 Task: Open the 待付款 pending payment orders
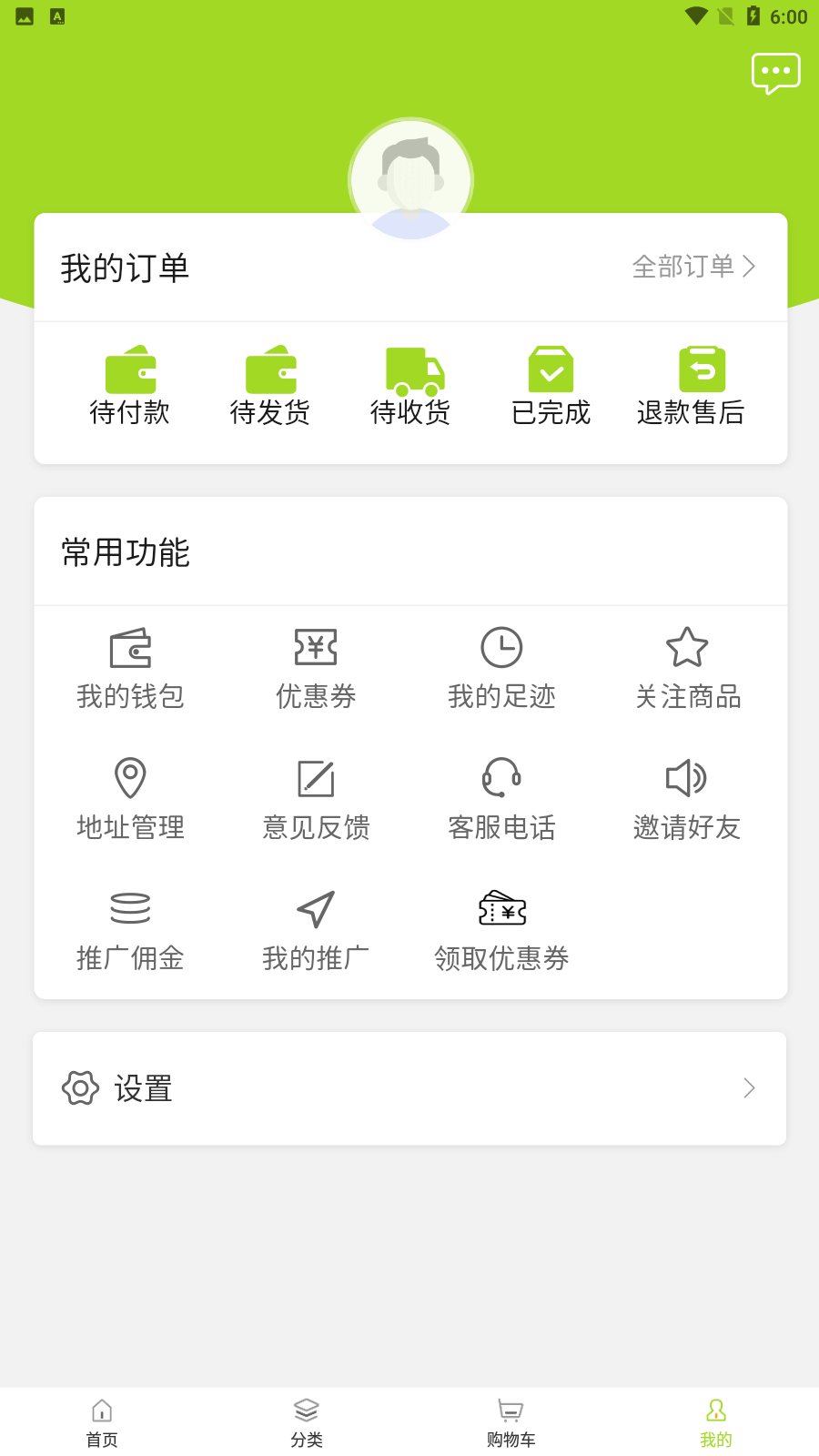130,387
